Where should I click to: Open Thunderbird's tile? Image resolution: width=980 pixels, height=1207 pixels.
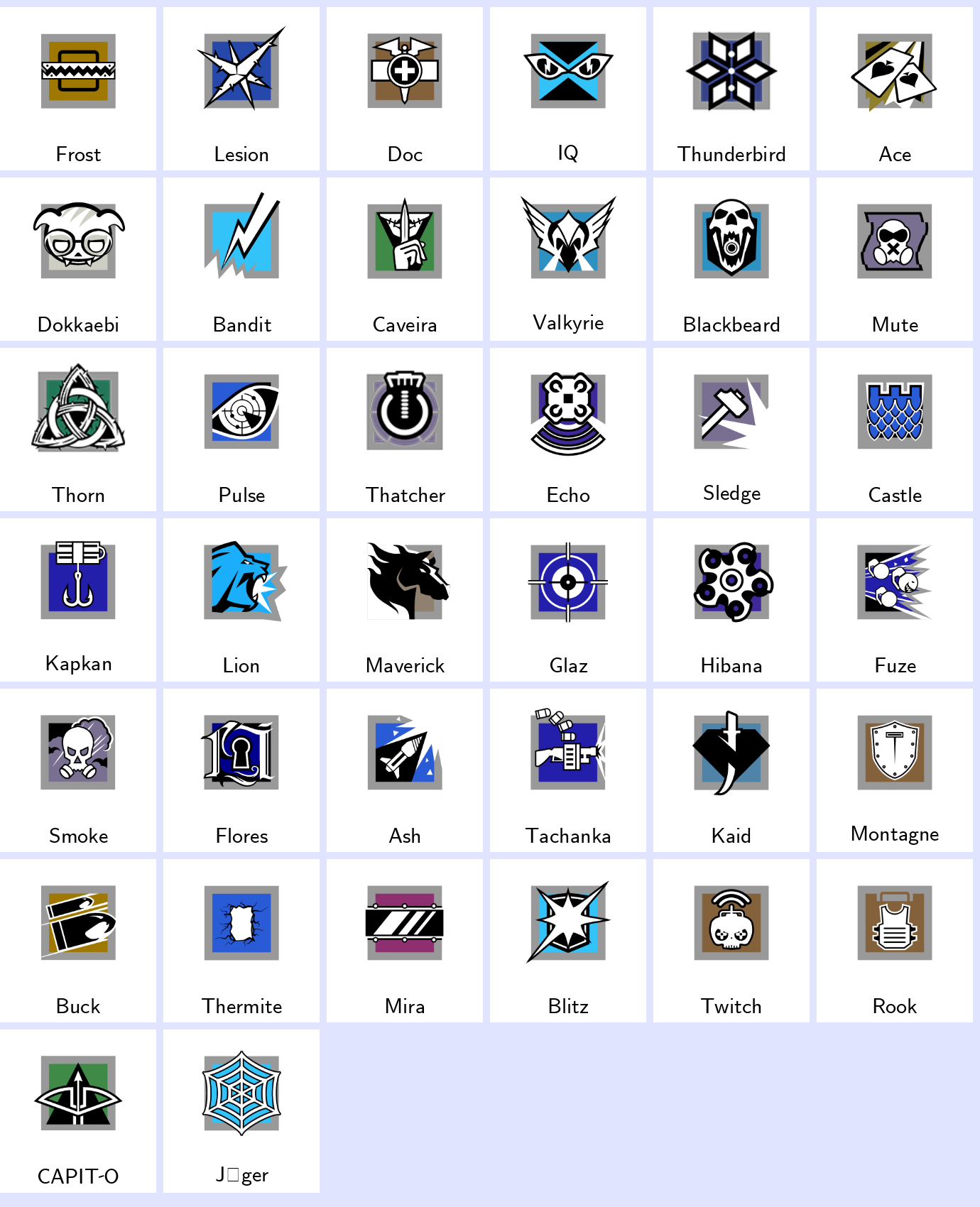(731, 89)
